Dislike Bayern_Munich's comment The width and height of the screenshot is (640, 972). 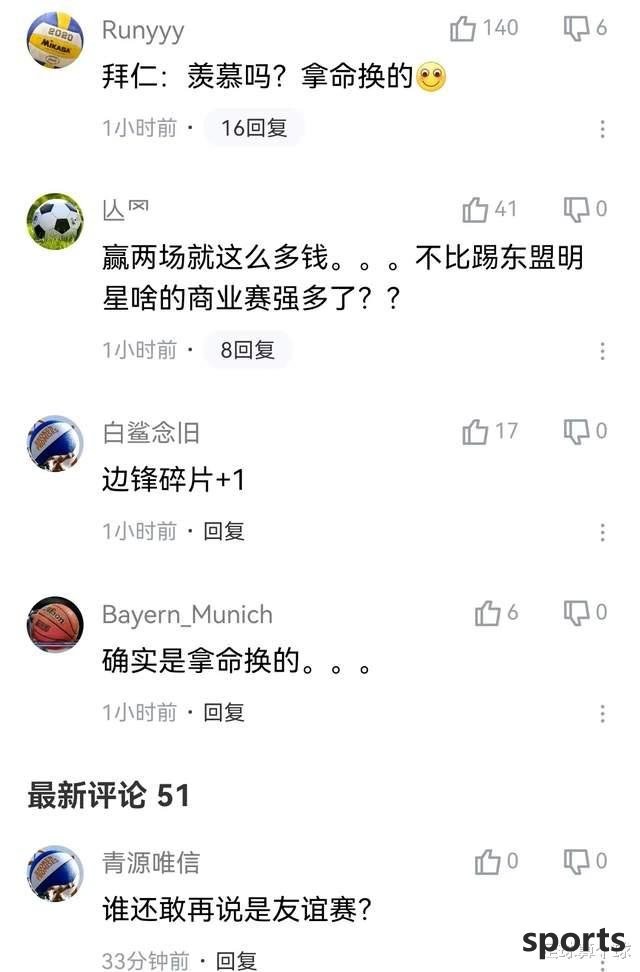click(x=576, y=613)
